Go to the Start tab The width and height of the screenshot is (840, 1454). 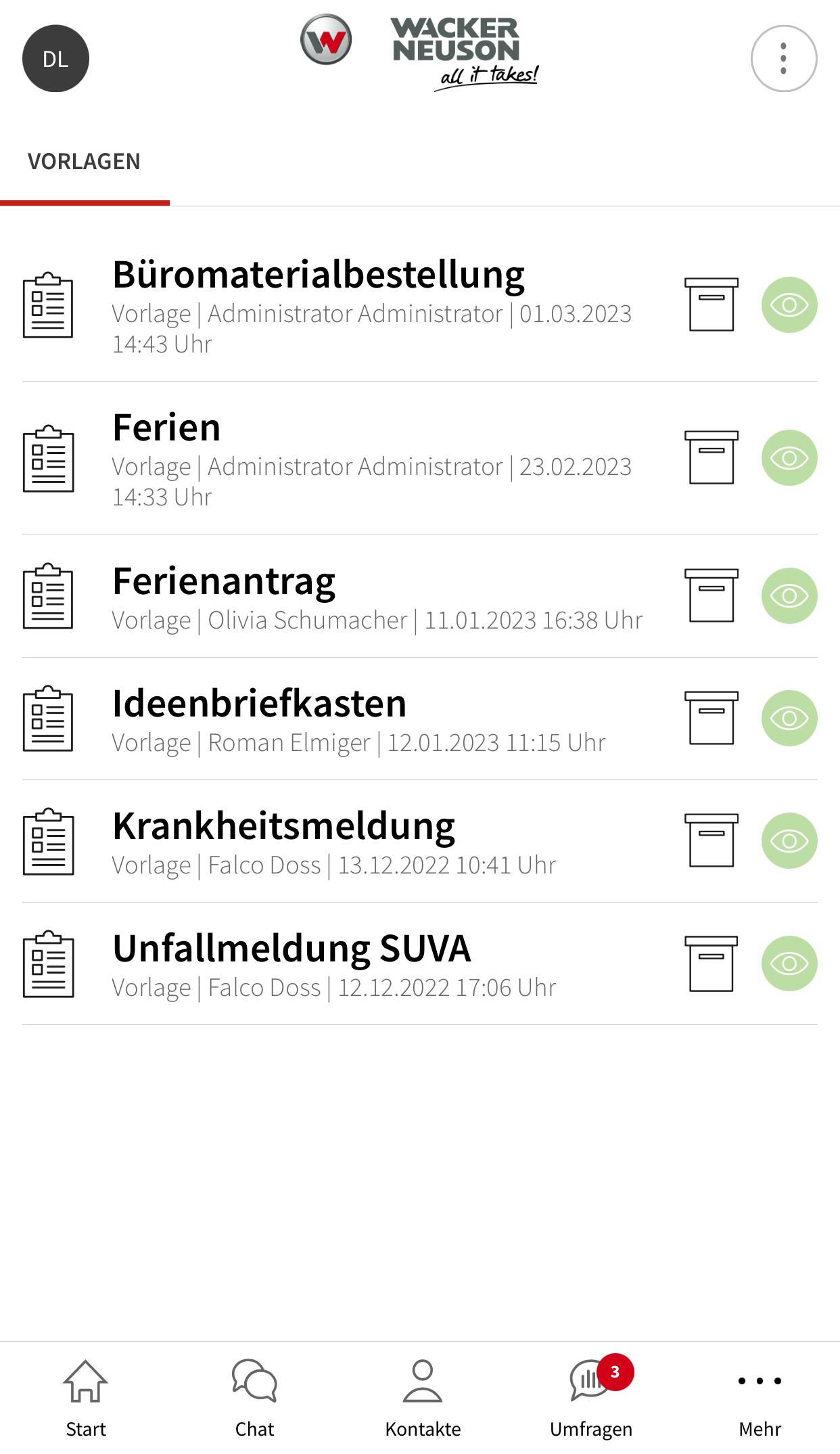click(x=85, y=1399)
